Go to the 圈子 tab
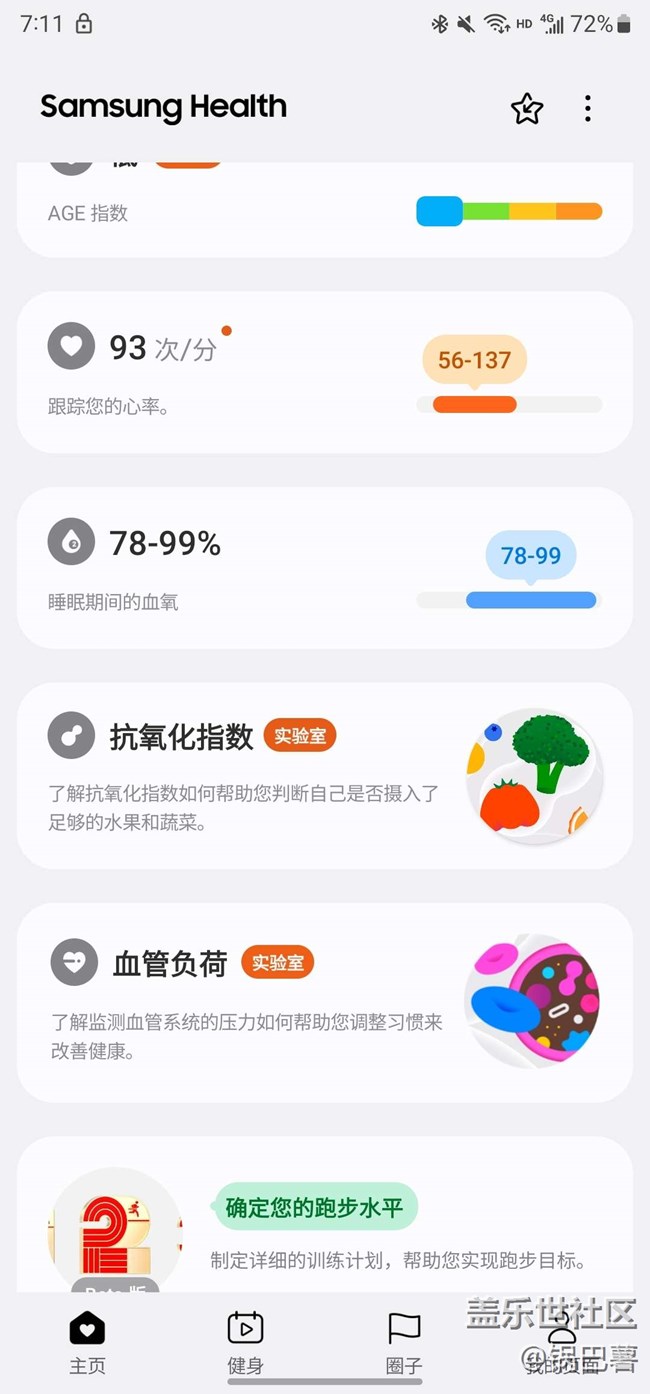Image resolution: width=650 pixels, height=1394 pixels. 404,1342
